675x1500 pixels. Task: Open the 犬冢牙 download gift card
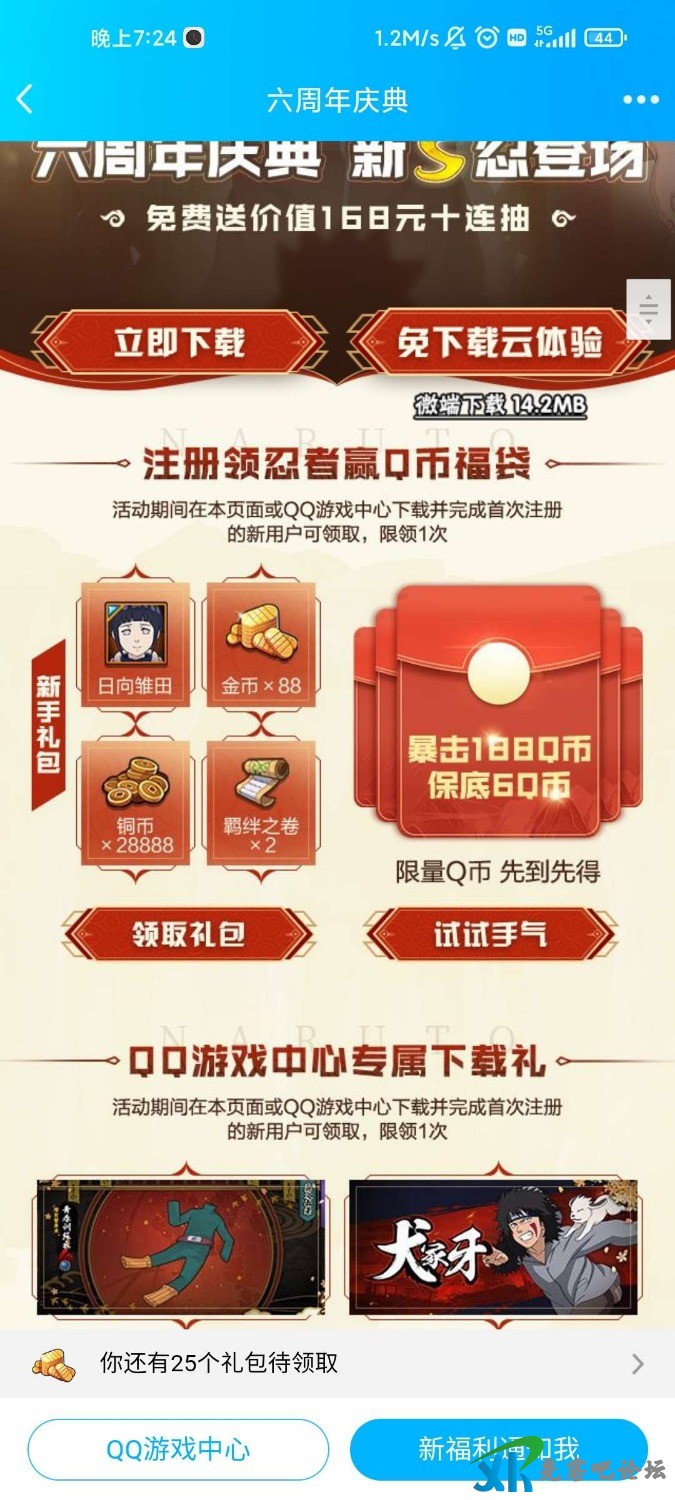coord(493,1247)
